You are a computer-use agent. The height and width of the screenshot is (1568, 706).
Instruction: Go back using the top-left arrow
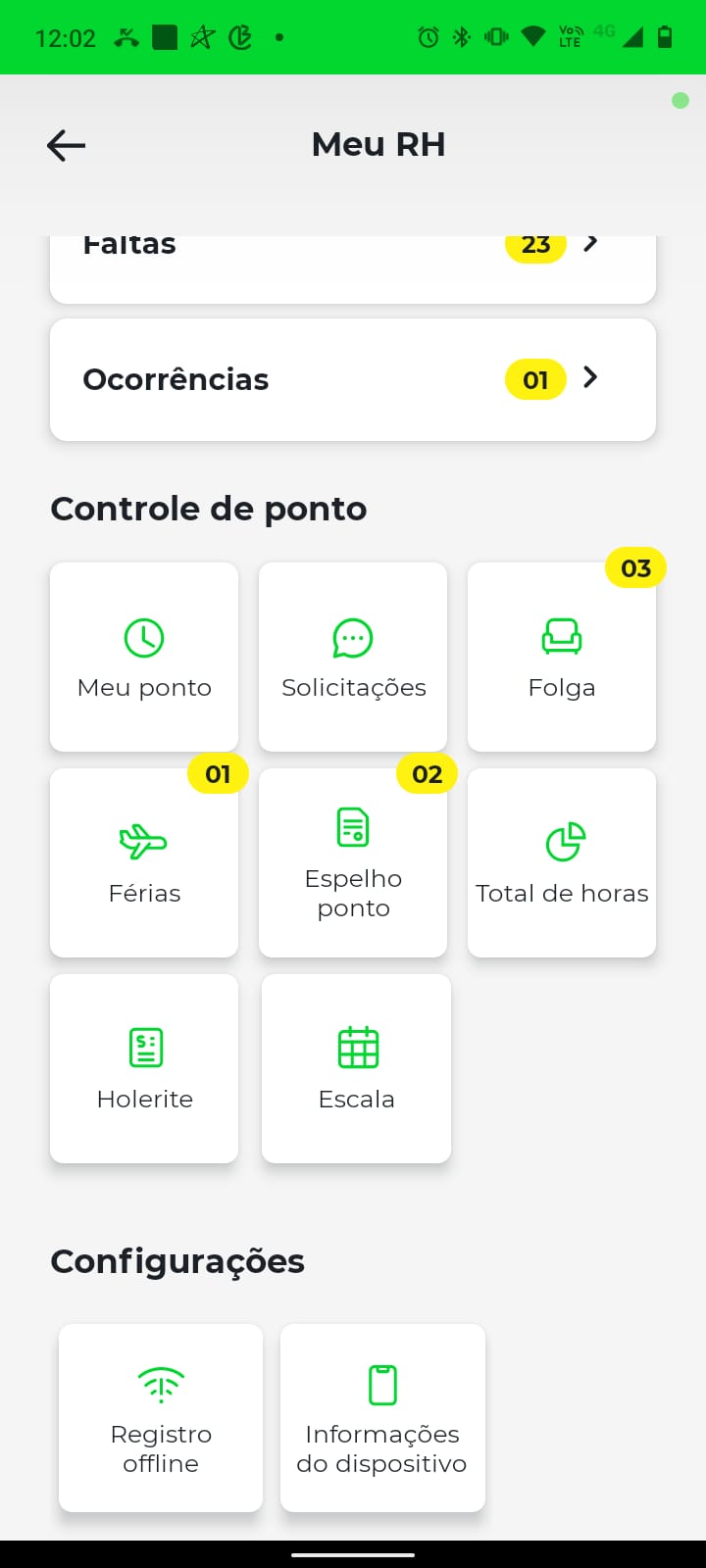tap(67, 145)
